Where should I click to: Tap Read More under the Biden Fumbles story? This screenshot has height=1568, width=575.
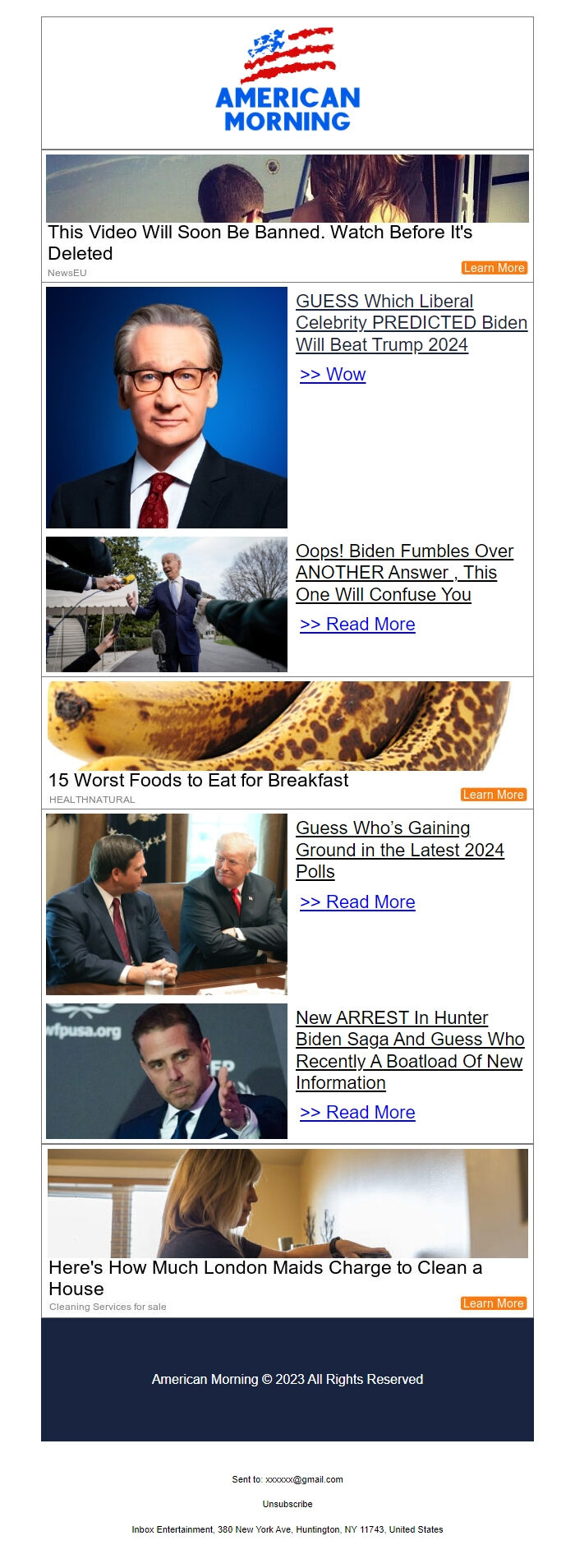pos(357,625)
